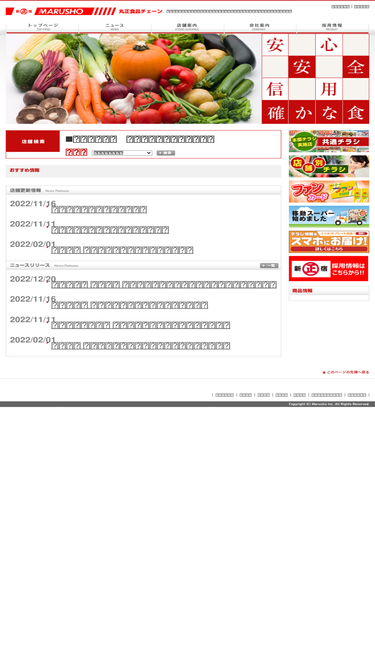
Task: Open the スマホにお届け banner
Action: click(x=329, y=242)
